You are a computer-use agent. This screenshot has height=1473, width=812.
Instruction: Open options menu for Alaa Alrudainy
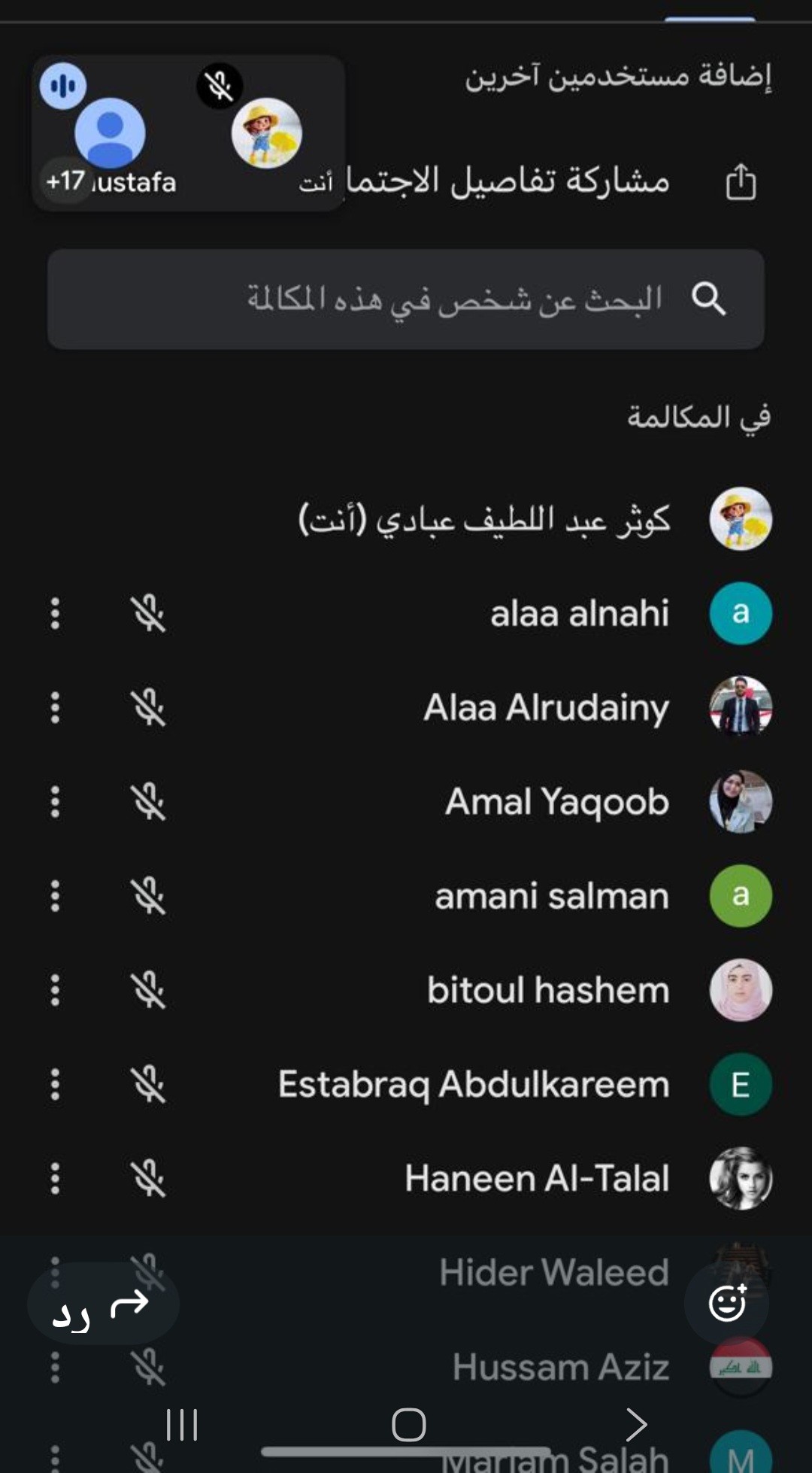(x=55, y=708)
